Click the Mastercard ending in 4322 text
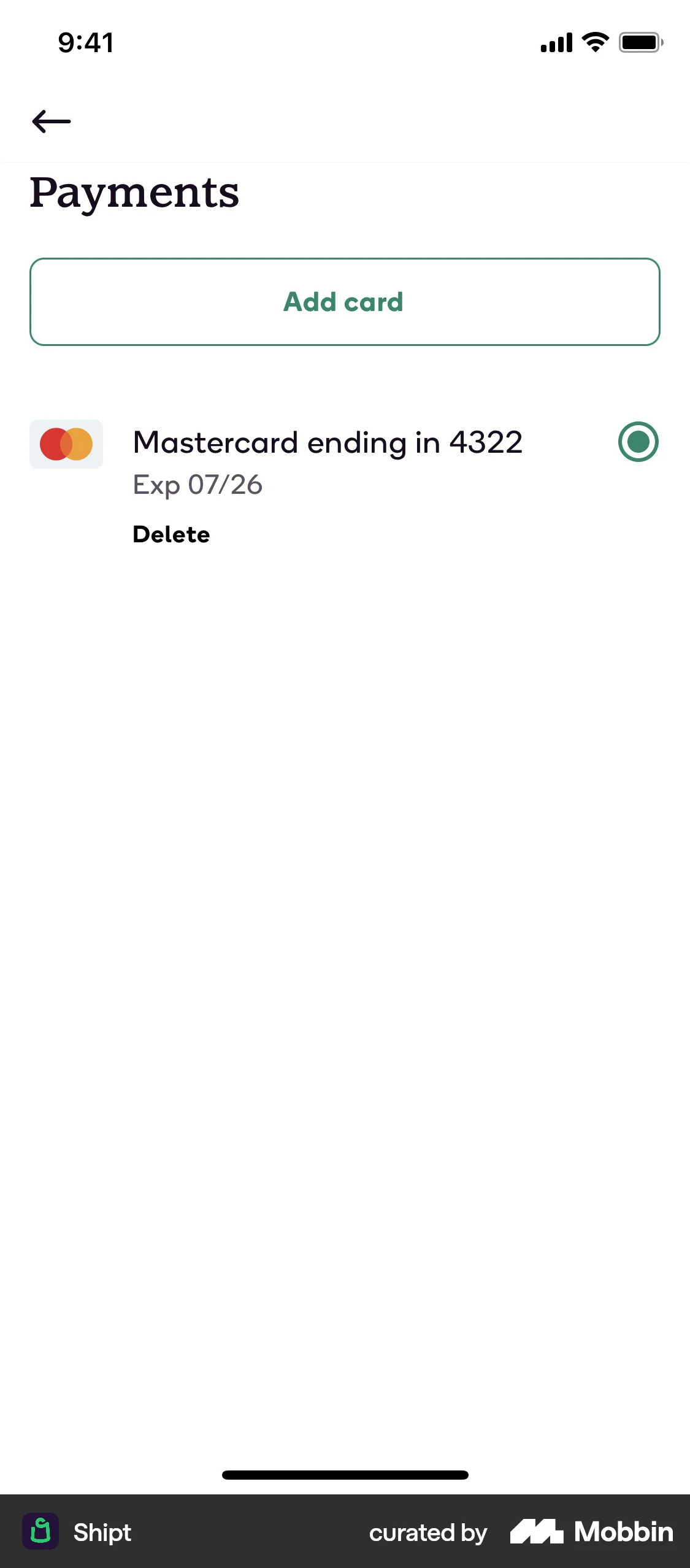The image size is (690, 1568). pyautogui.click(x=327, y=442)
